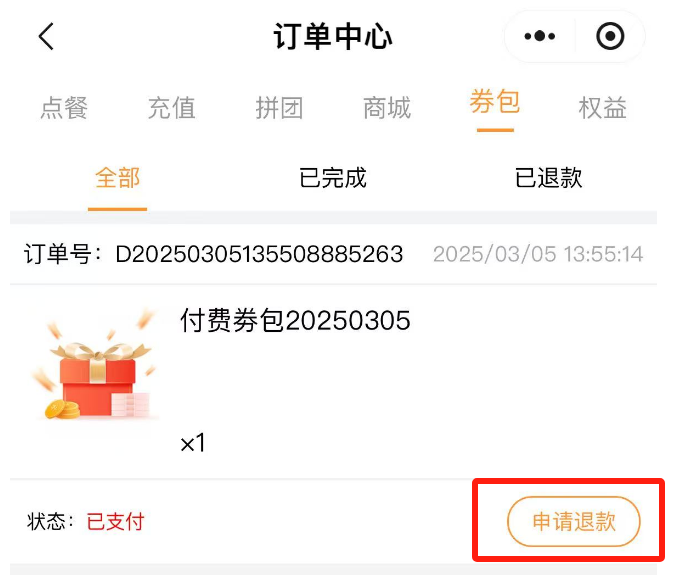Show 全部 orders

click(x=117, y=179)
